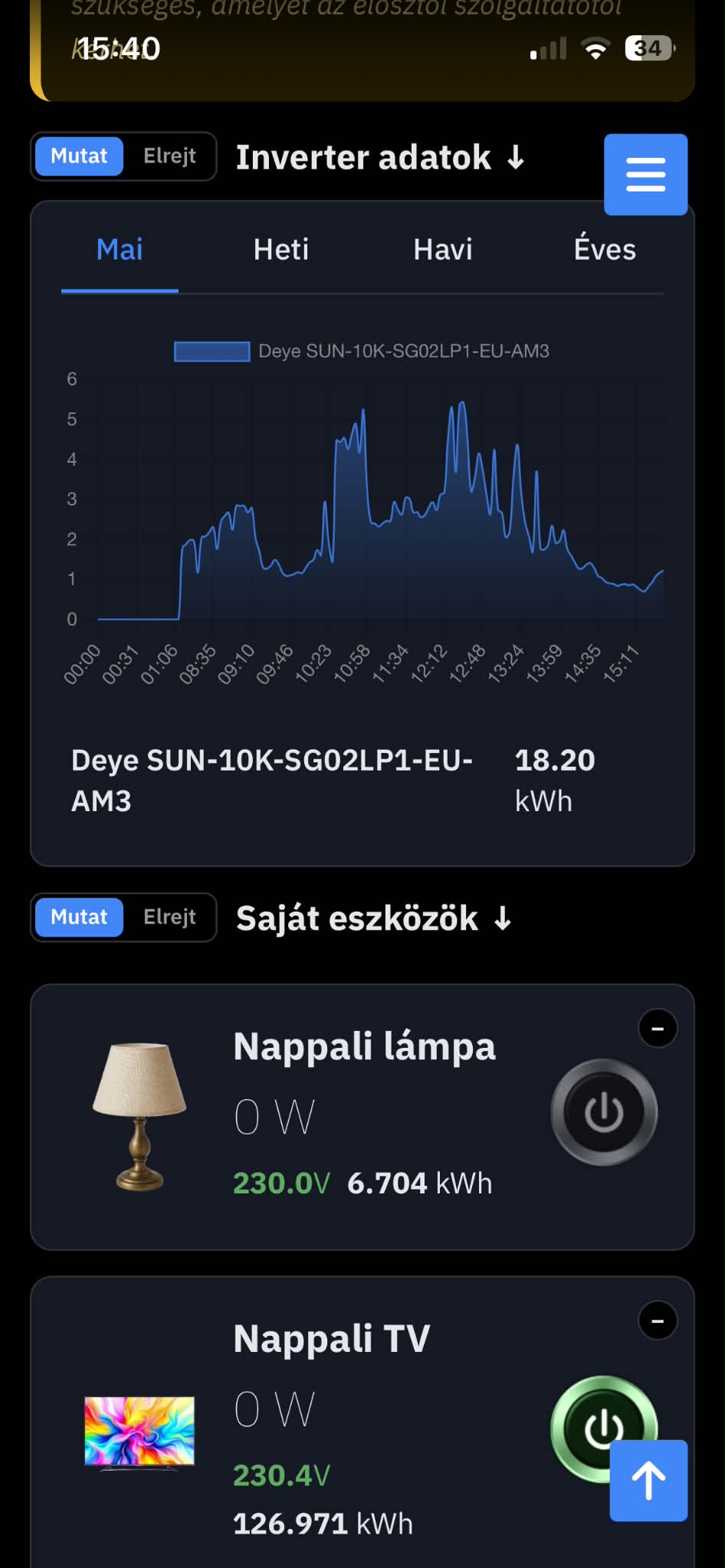The height and width of the screenshot is (1568, 725).
Task: Collapse the Nappali TV card with minus
Action: pos(658,1321)
